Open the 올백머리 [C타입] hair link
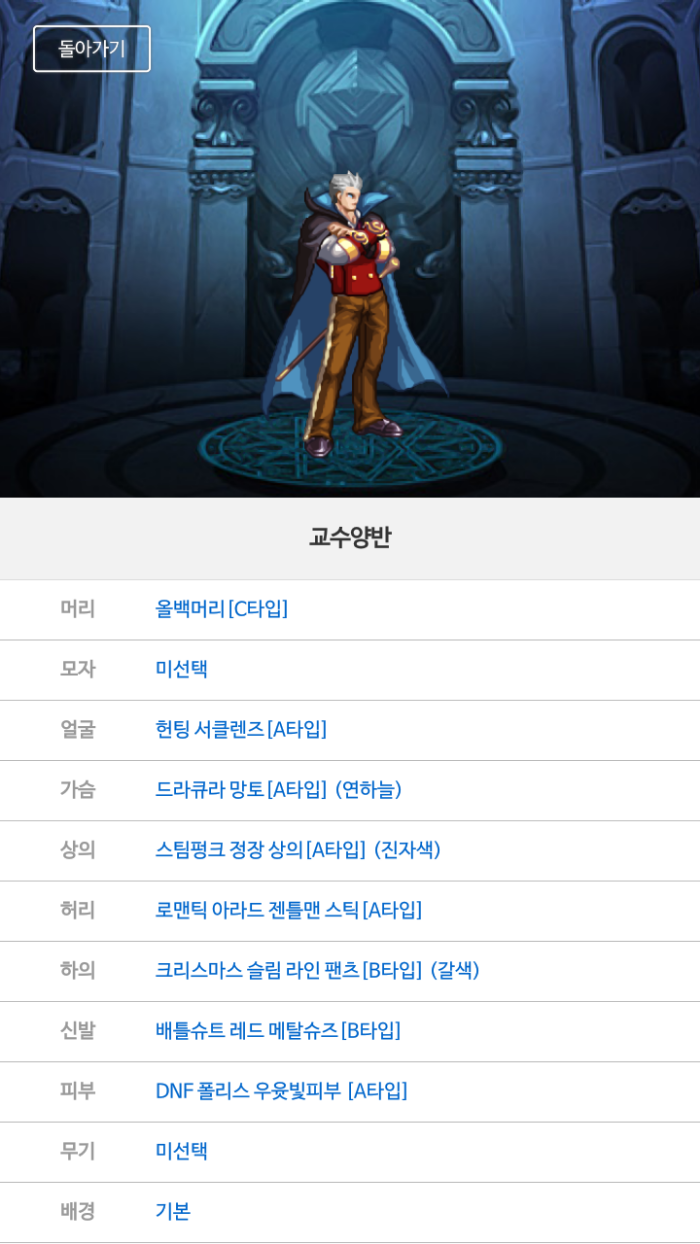The image size is (700, 1244). point(221,609)
